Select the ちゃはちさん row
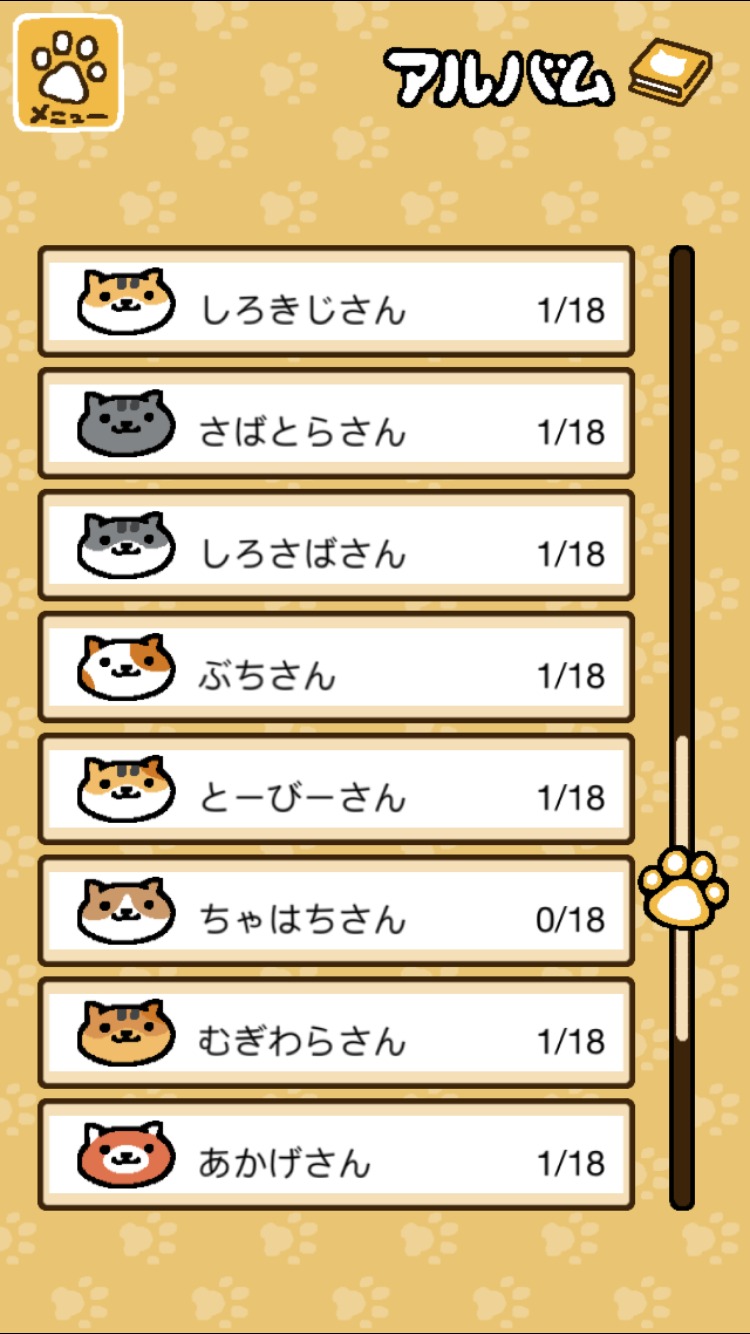 point(336,911)
